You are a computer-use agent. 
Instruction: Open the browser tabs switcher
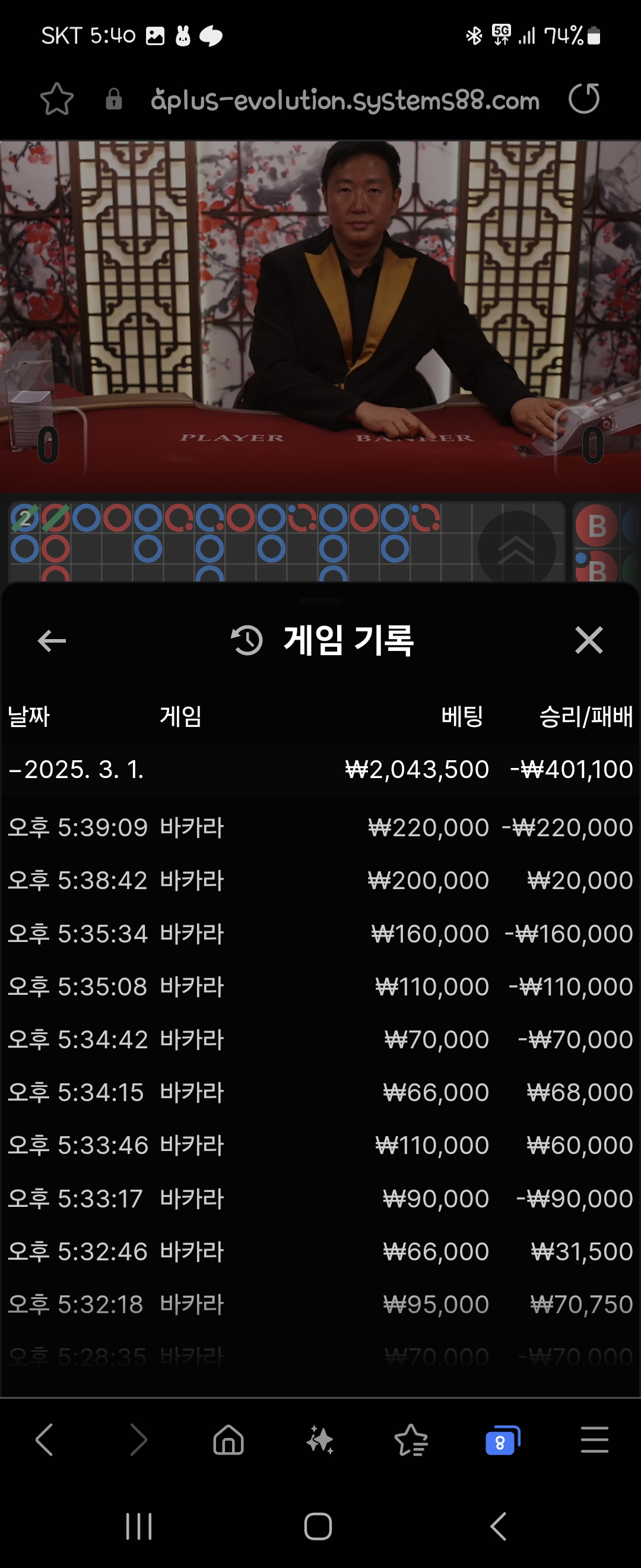tap(502, 1441)
